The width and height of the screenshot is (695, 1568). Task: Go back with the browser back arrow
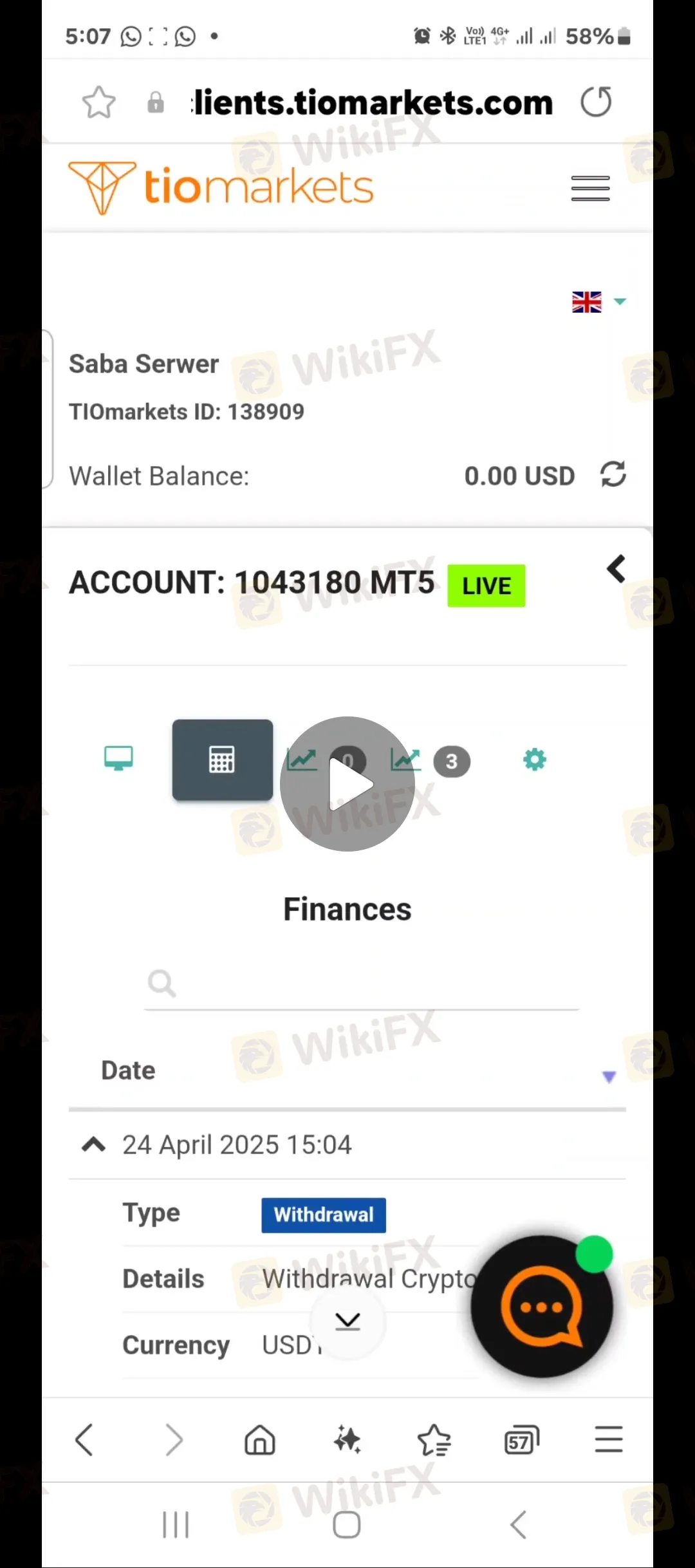[85, 1440]
